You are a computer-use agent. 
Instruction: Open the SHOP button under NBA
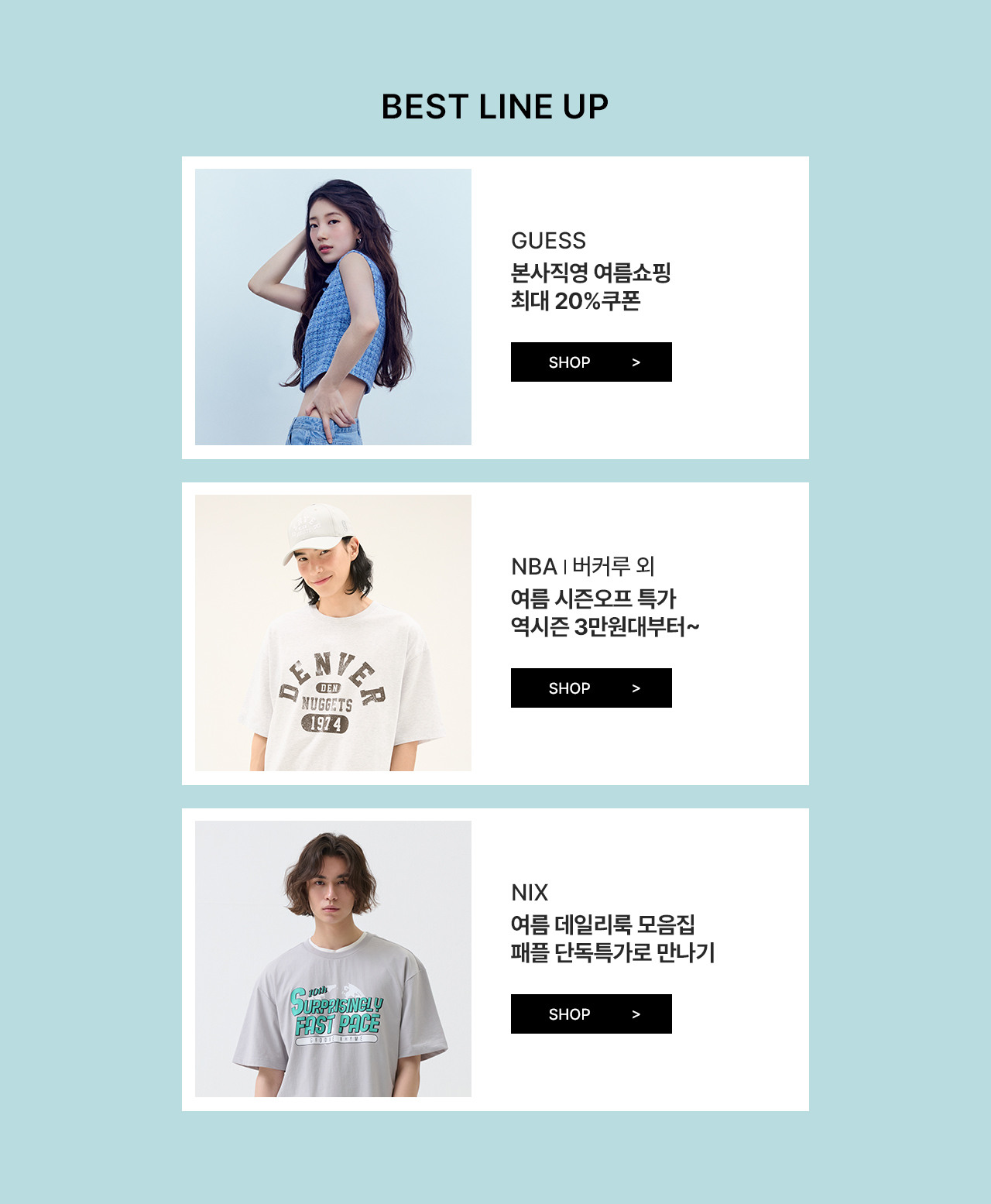(591, 688)
